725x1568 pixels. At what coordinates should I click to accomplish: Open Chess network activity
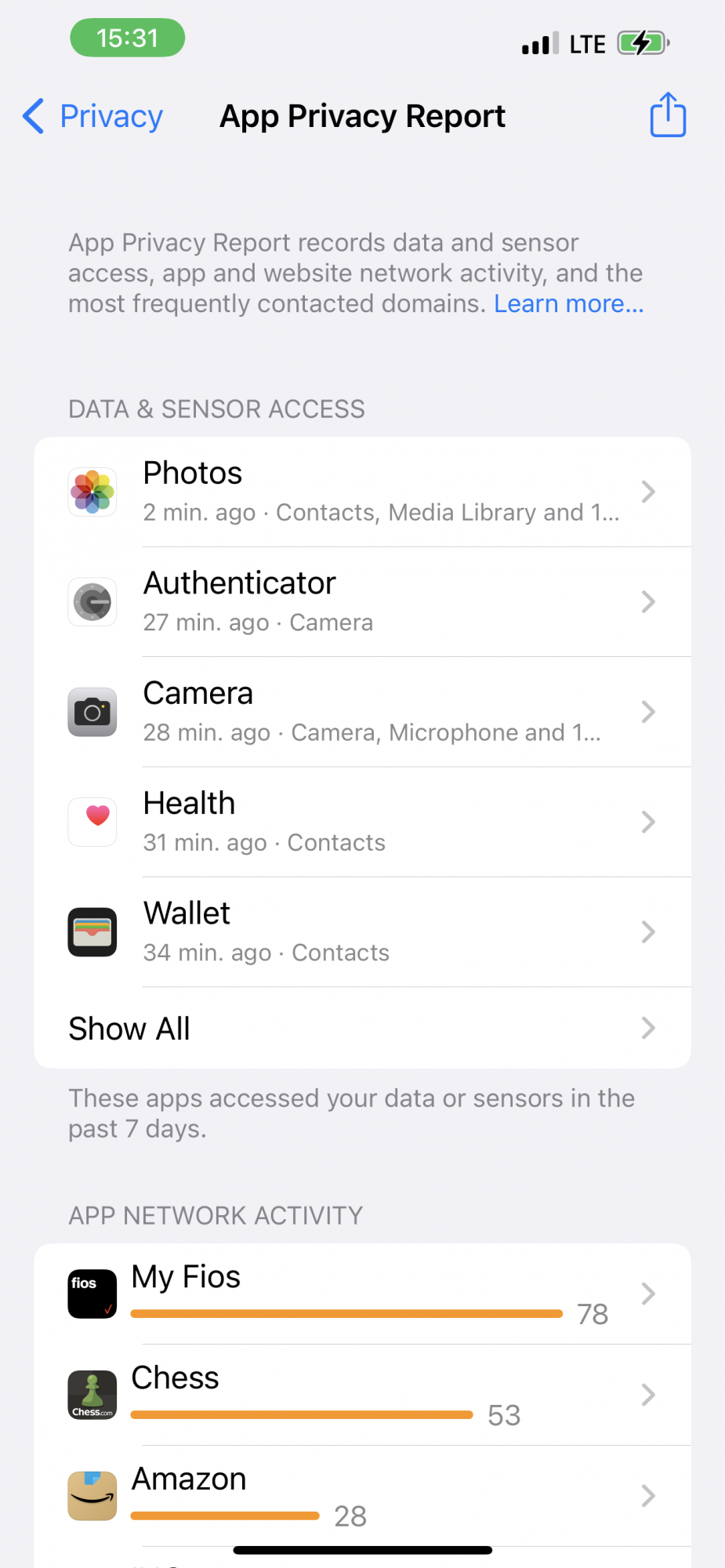(x=362, y=1395)
